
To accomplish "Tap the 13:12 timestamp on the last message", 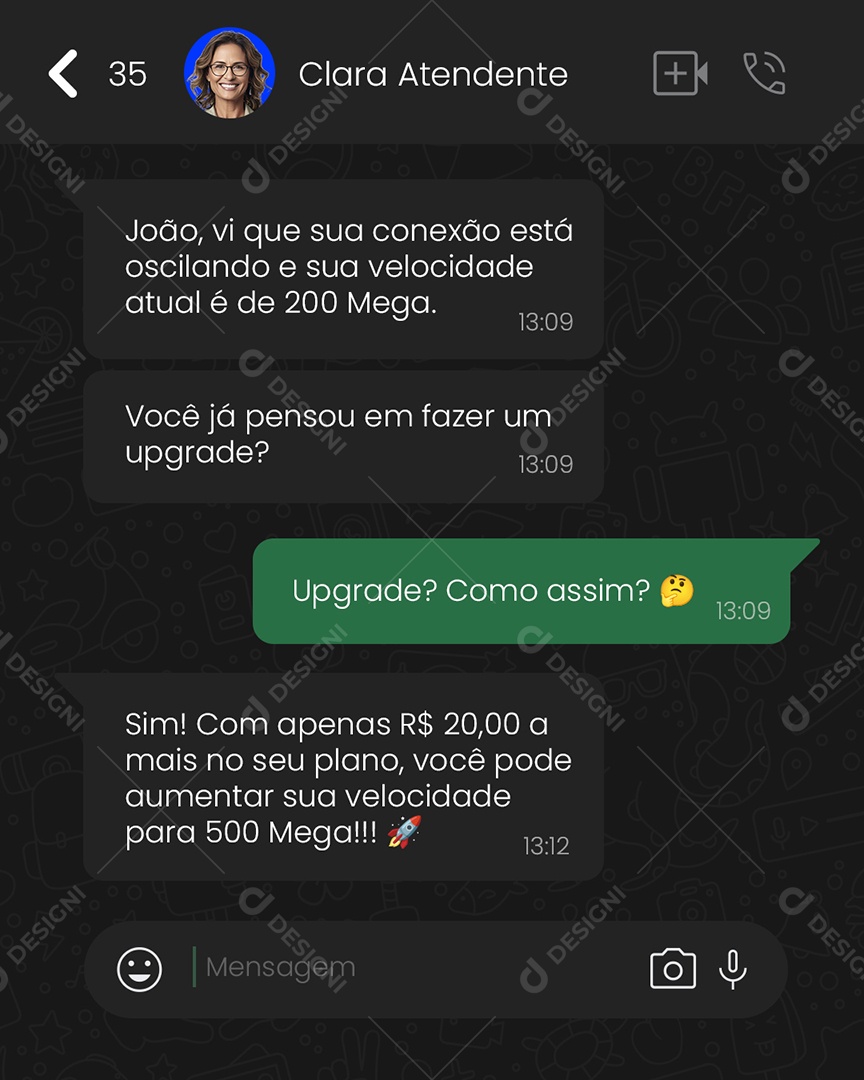I will click(545, 846).
